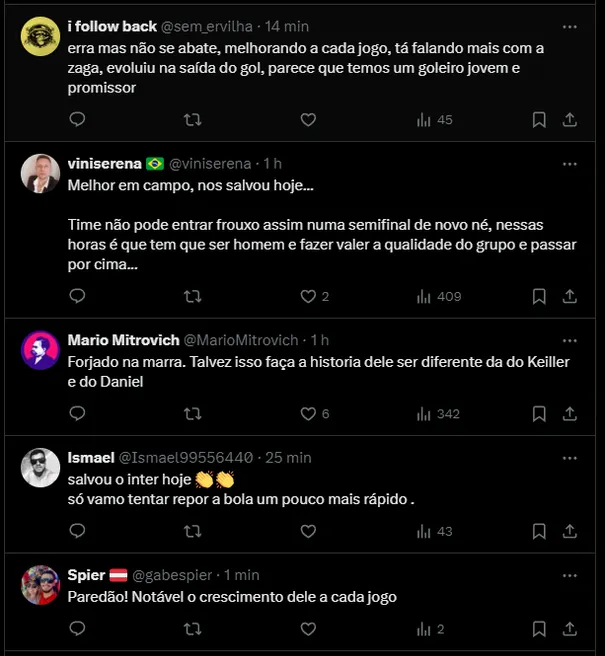This screenshot has width=605, height=656.
Task: Open i follow back's avatar
Action: click(x=40, y=37)
